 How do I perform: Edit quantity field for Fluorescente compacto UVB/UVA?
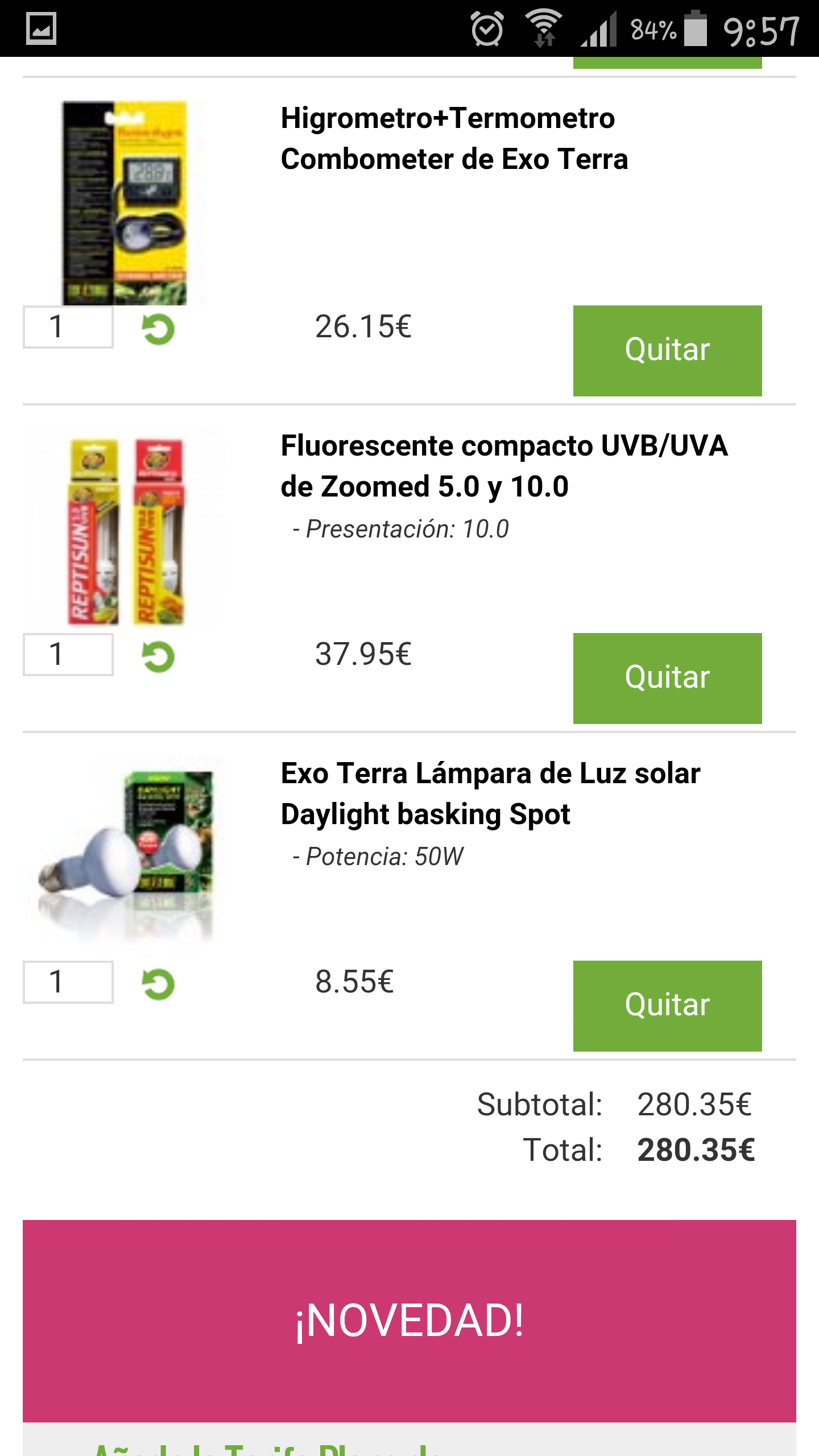pyautogui.click(x=68, y=655)
